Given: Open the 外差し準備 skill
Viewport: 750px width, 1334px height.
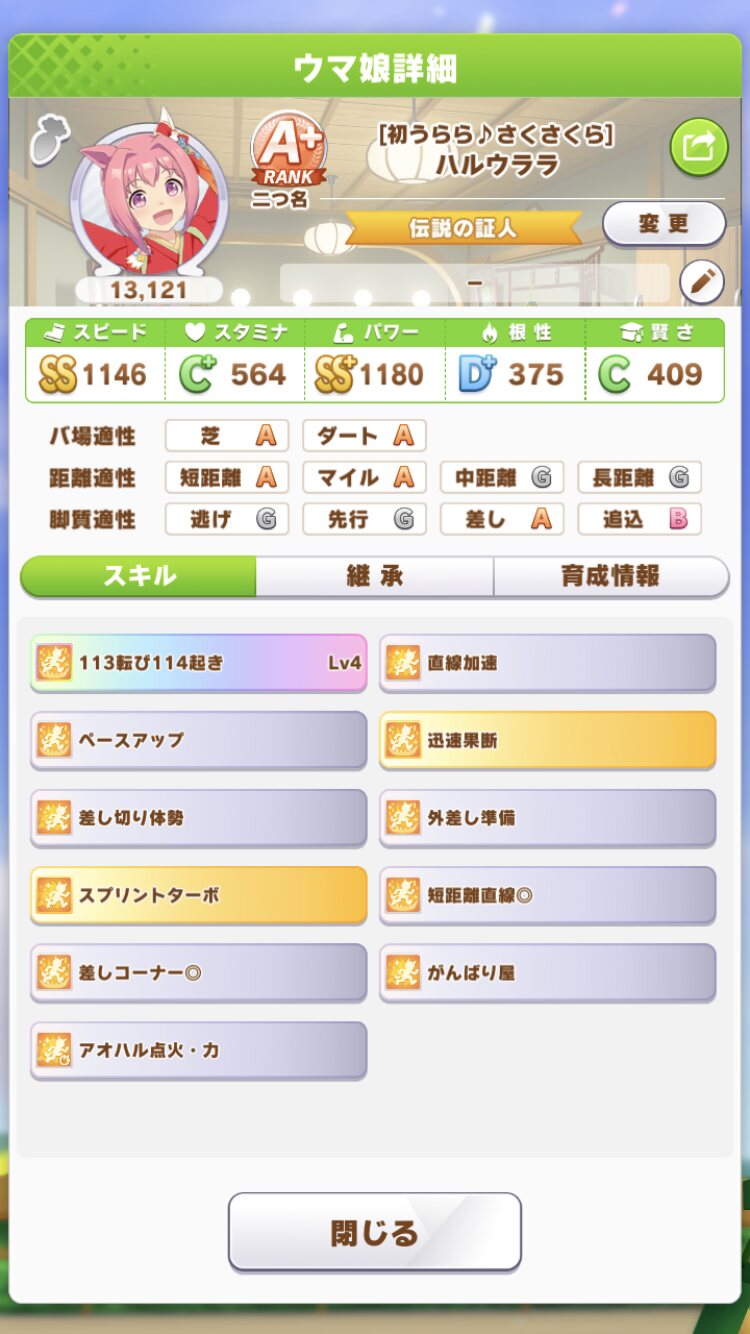Looking at the screenshot, I should point(547,817).
